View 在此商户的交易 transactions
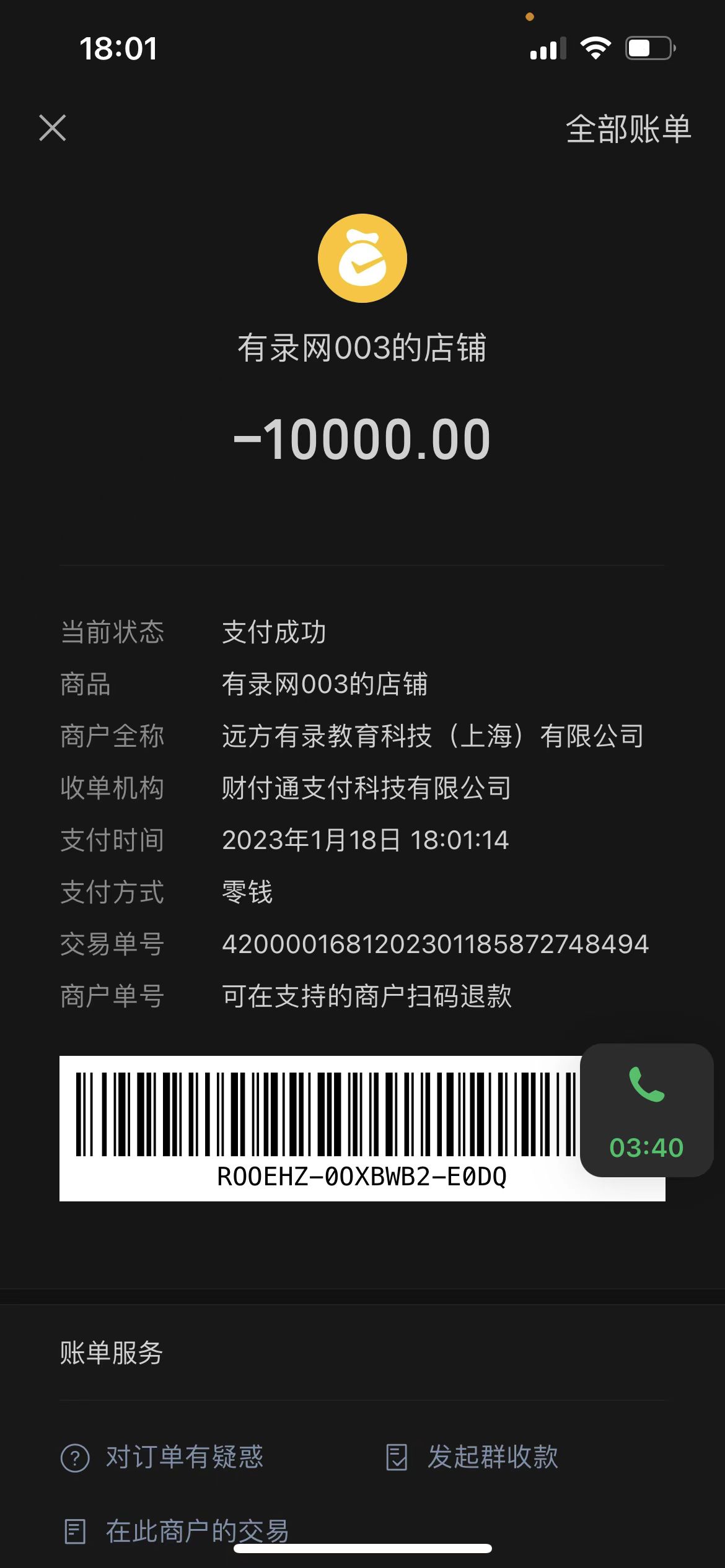 (177, 1531)
